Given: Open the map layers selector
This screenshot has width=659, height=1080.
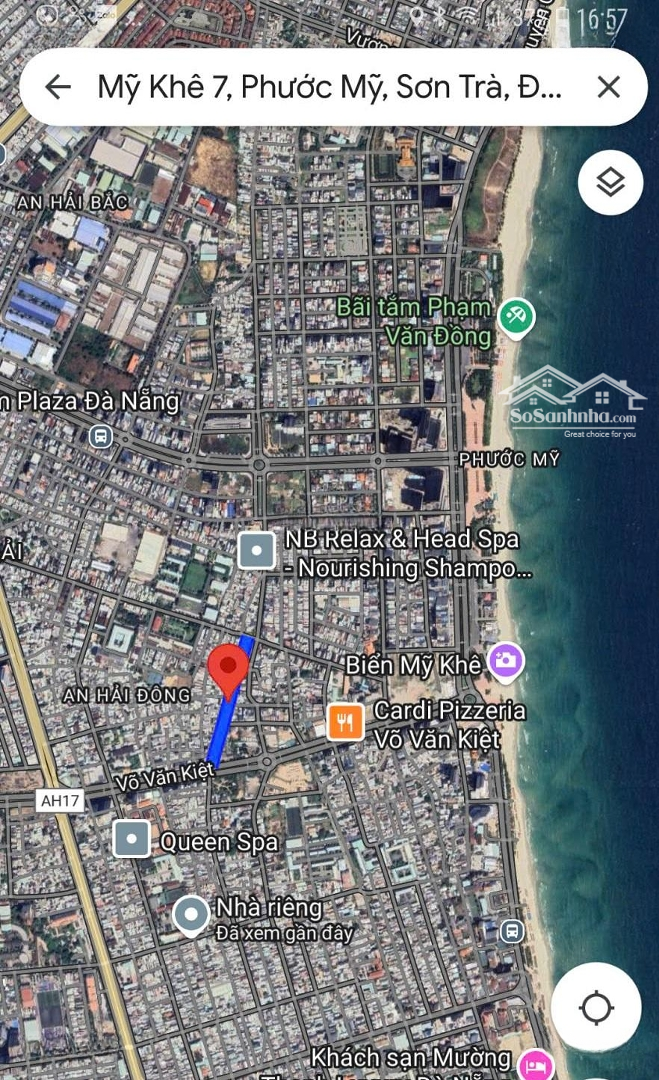Looking at the screenshot, I should [x=610, y=182].
